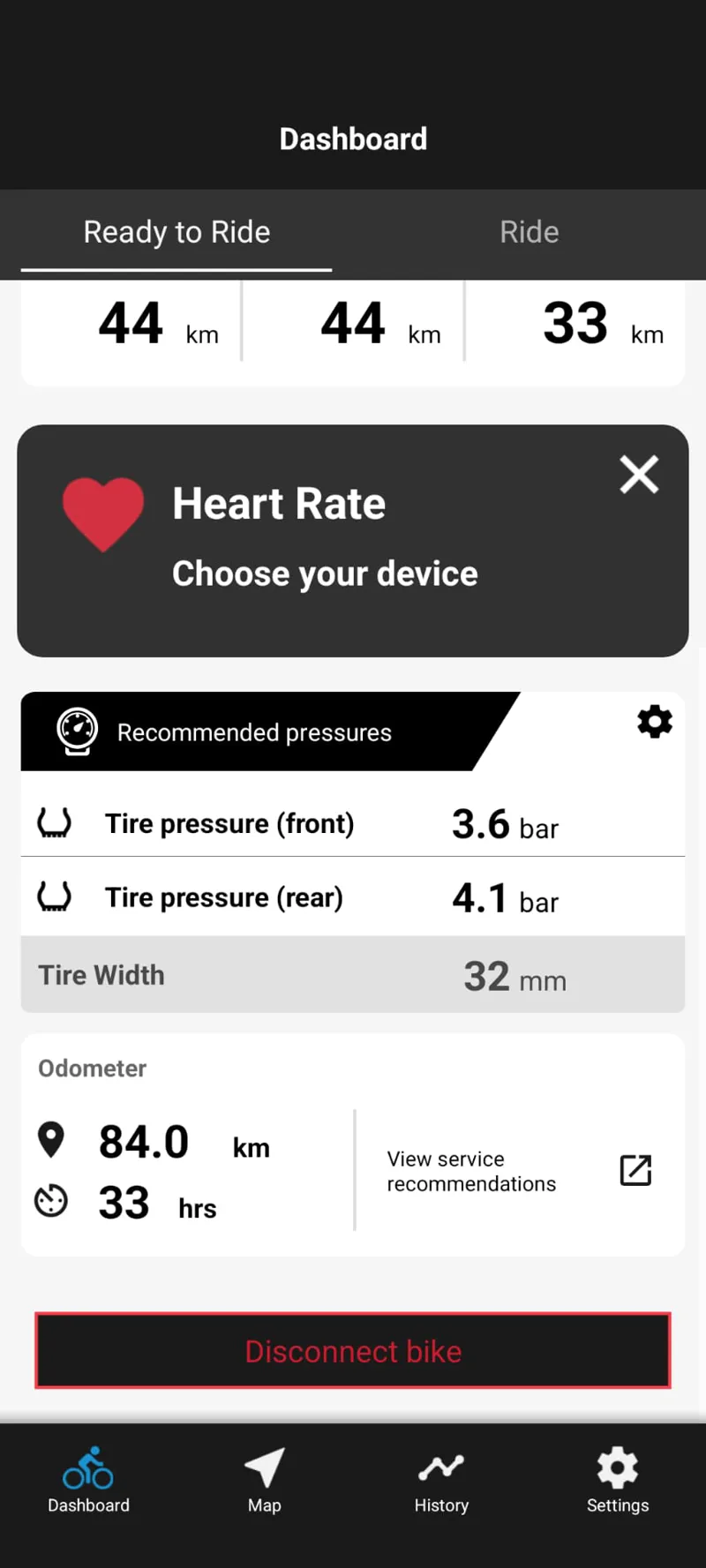Click the front tire icon
Screen dimensions: 706x1568
coord(55,822)
